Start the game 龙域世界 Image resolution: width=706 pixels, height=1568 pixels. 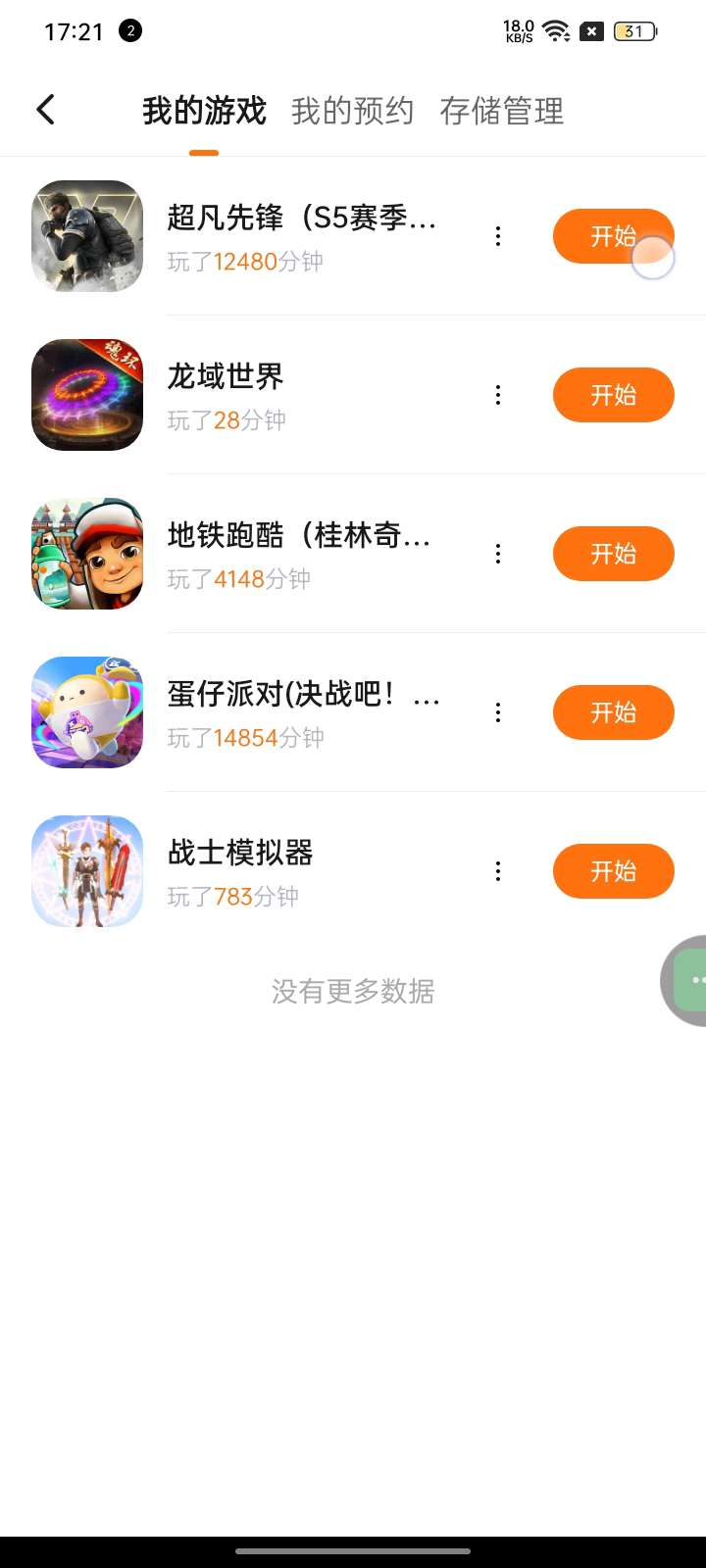point(613,395)
